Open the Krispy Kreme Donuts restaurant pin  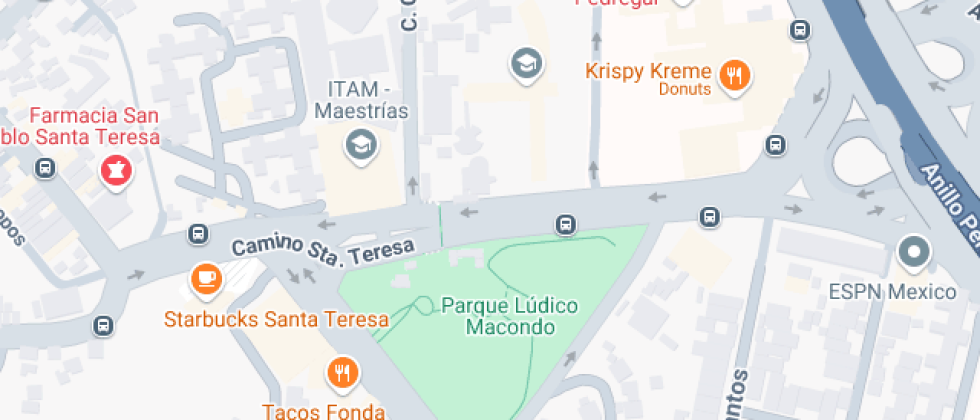pos(735,78)
